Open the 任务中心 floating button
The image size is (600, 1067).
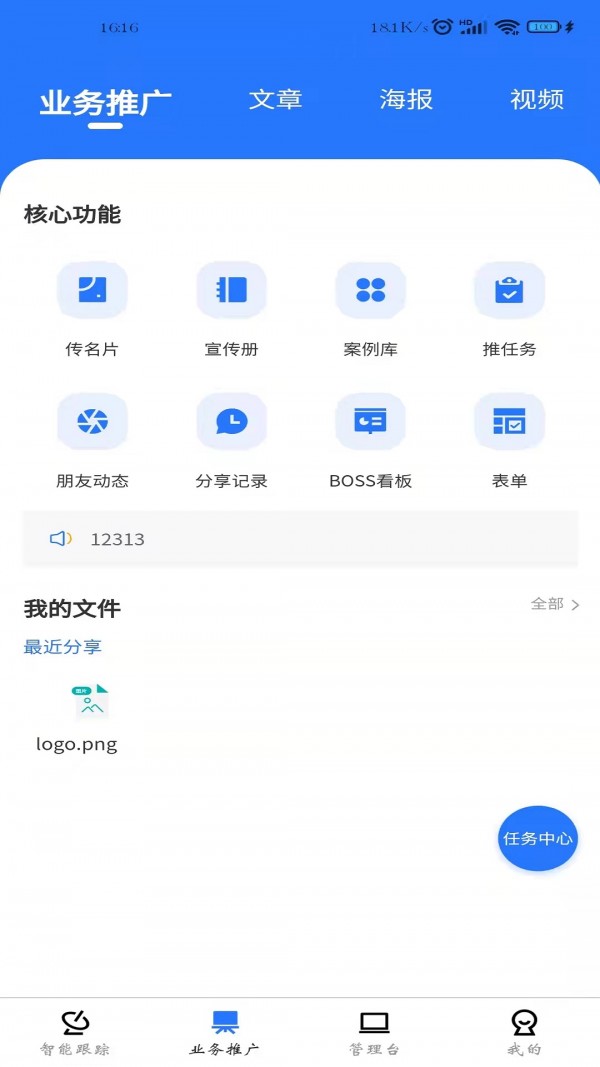(x=538, y=838)
